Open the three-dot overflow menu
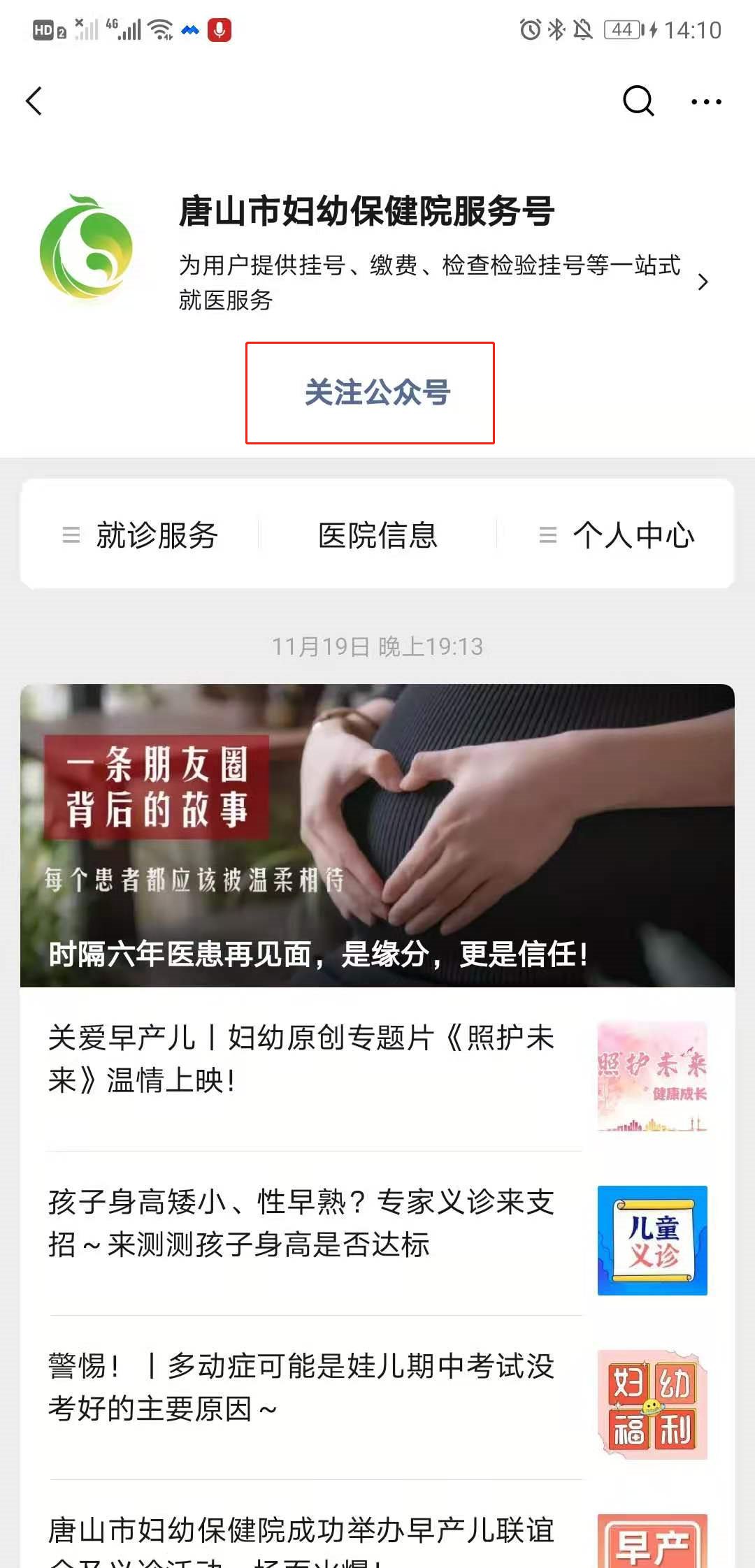This screenshot has height=1568, width=755. click(706, 102)
